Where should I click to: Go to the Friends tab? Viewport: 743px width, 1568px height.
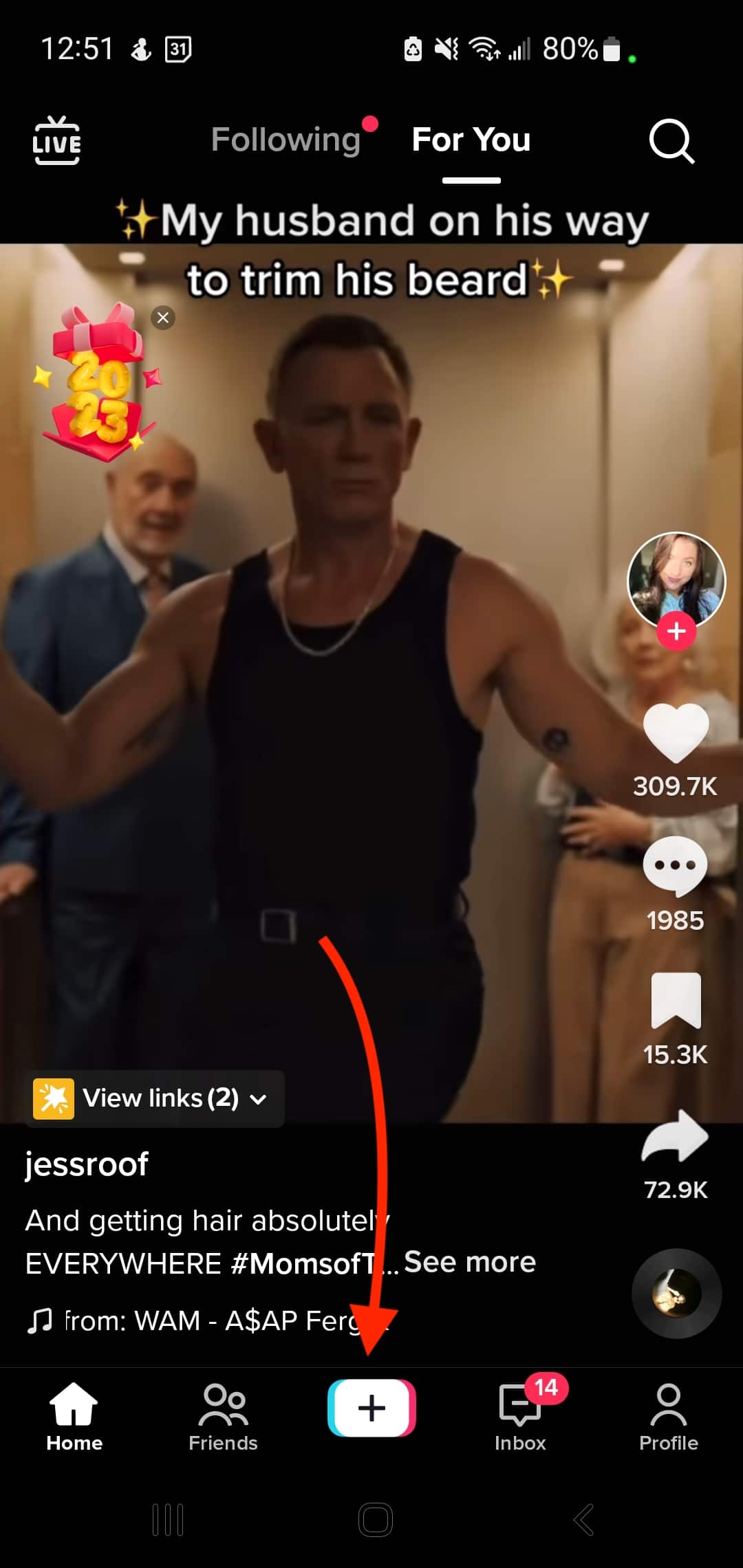pos(223,1418)
